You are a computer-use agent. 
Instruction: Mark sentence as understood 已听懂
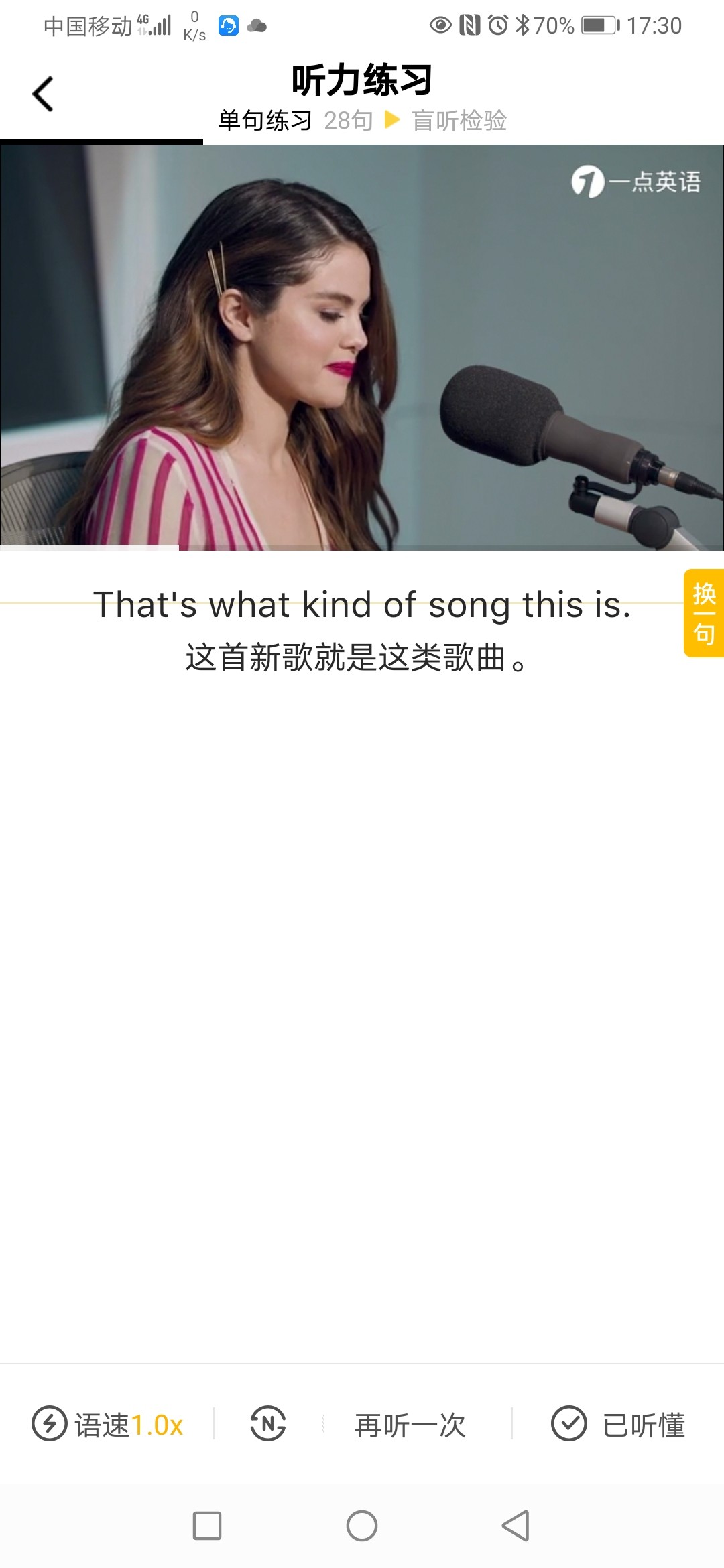618,1424
